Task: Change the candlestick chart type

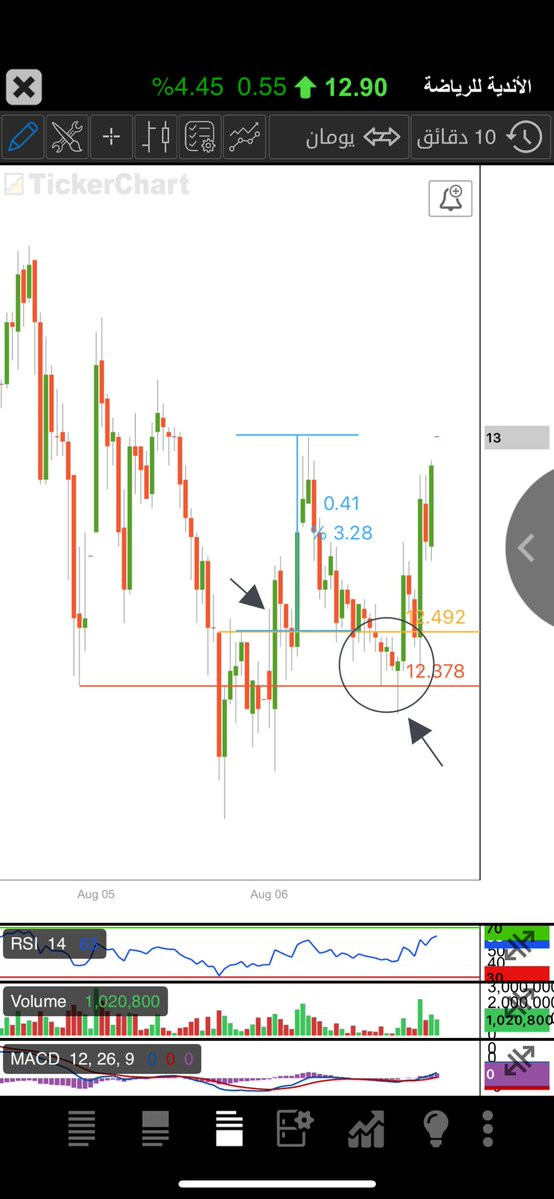Action: 156,137
